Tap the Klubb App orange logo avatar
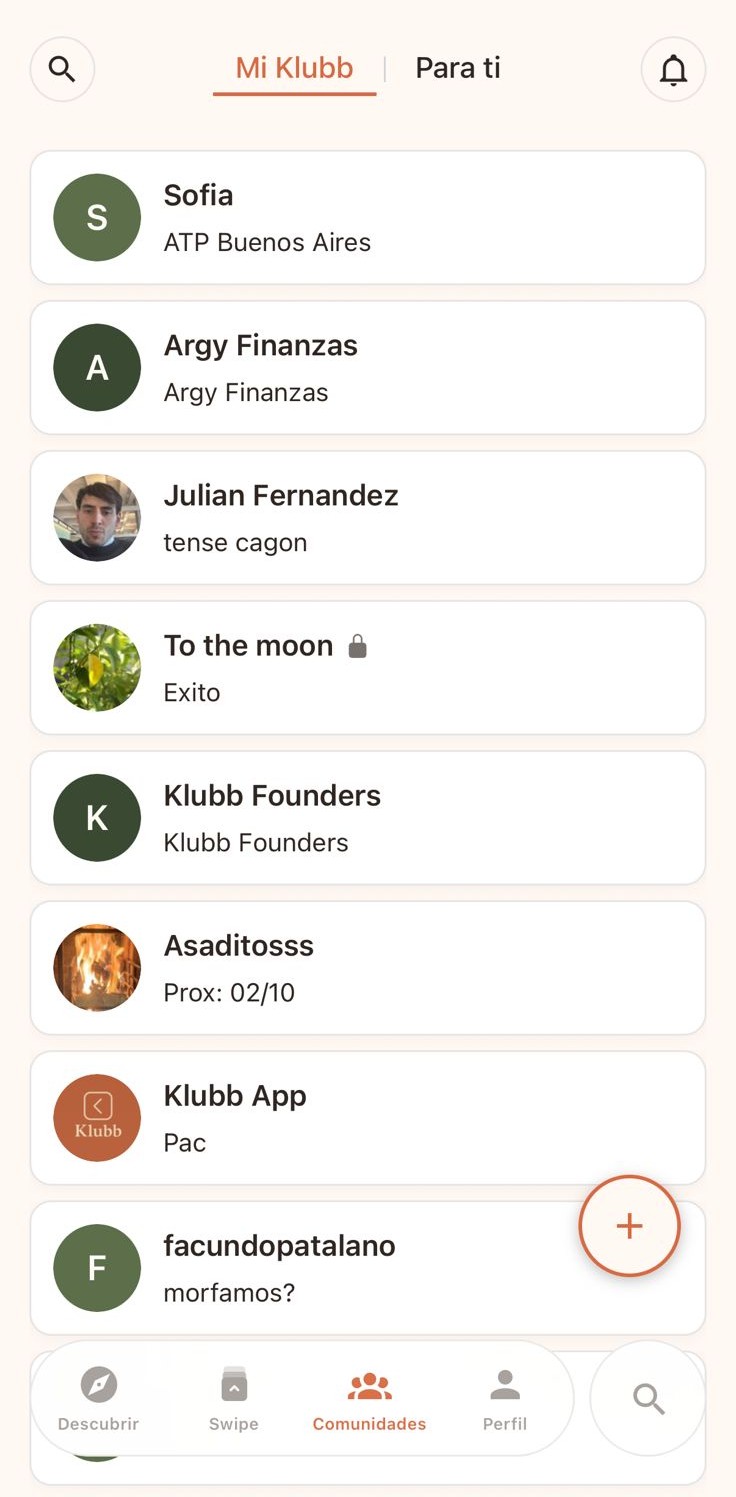736x1497 pixels. 96,1117
